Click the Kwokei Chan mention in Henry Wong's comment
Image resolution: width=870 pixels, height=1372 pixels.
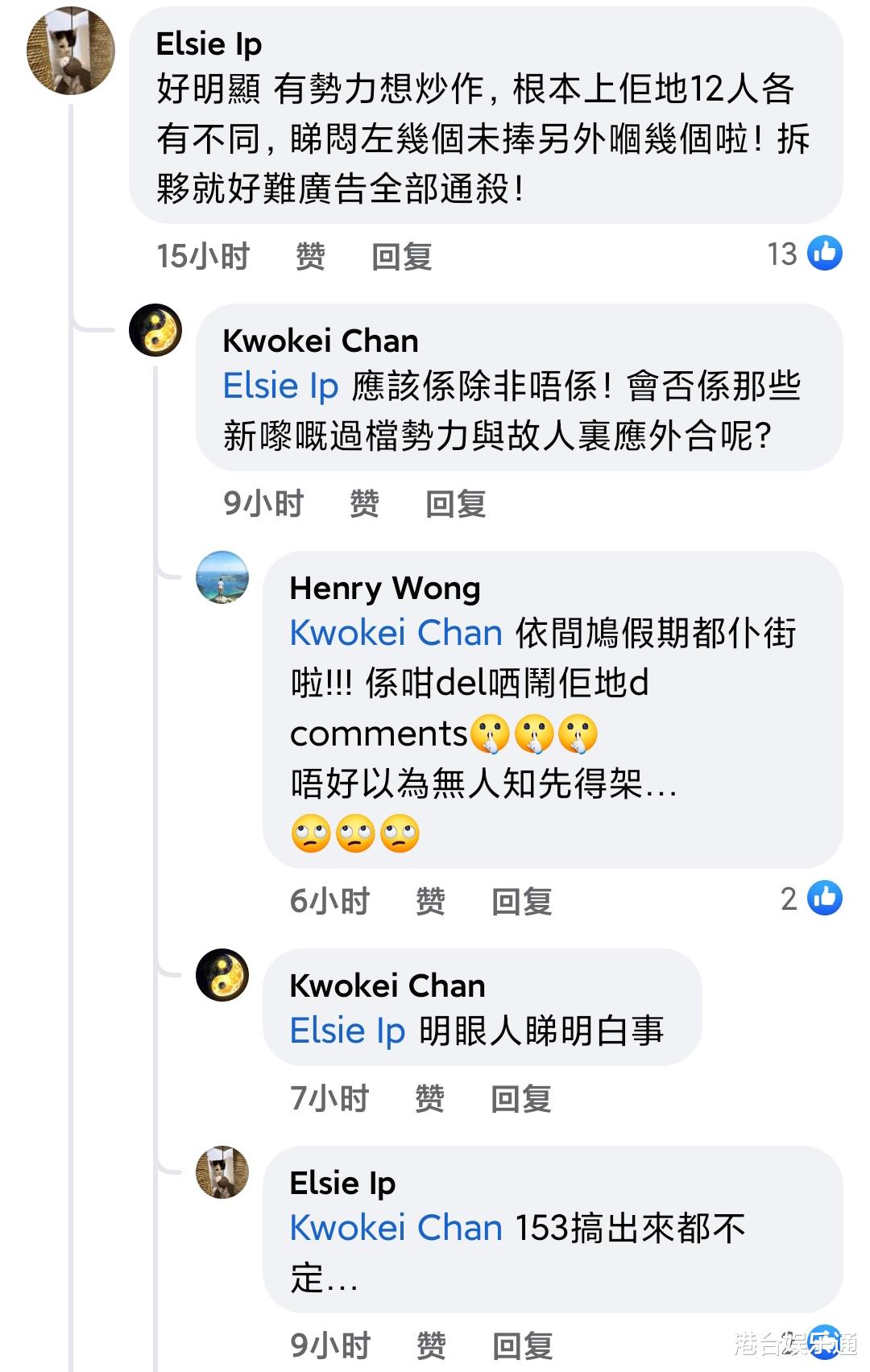tap(393, 634)
